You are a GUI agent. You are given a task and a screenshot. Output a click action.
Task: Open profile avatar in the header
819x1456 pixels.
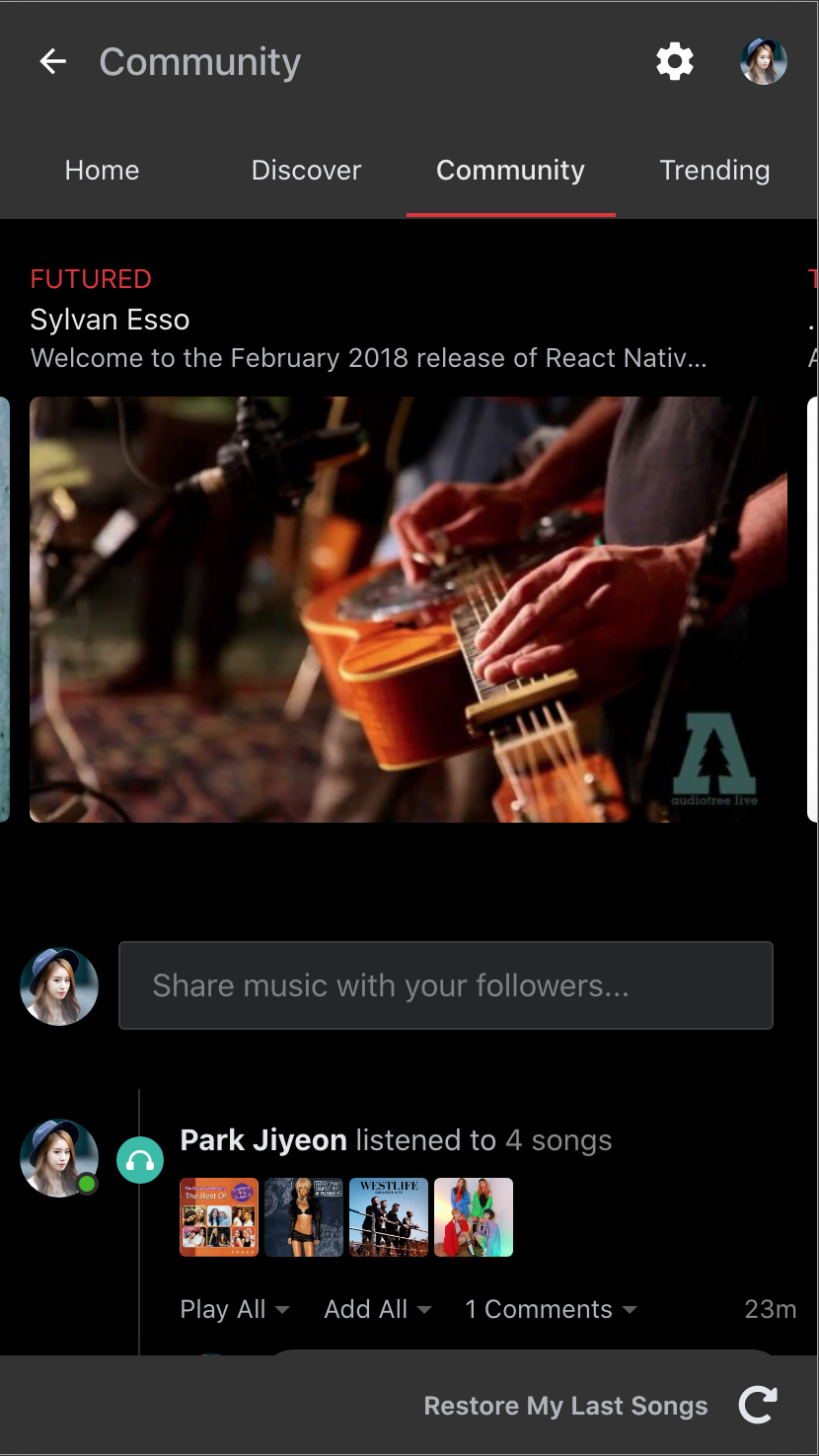point(763,62)
